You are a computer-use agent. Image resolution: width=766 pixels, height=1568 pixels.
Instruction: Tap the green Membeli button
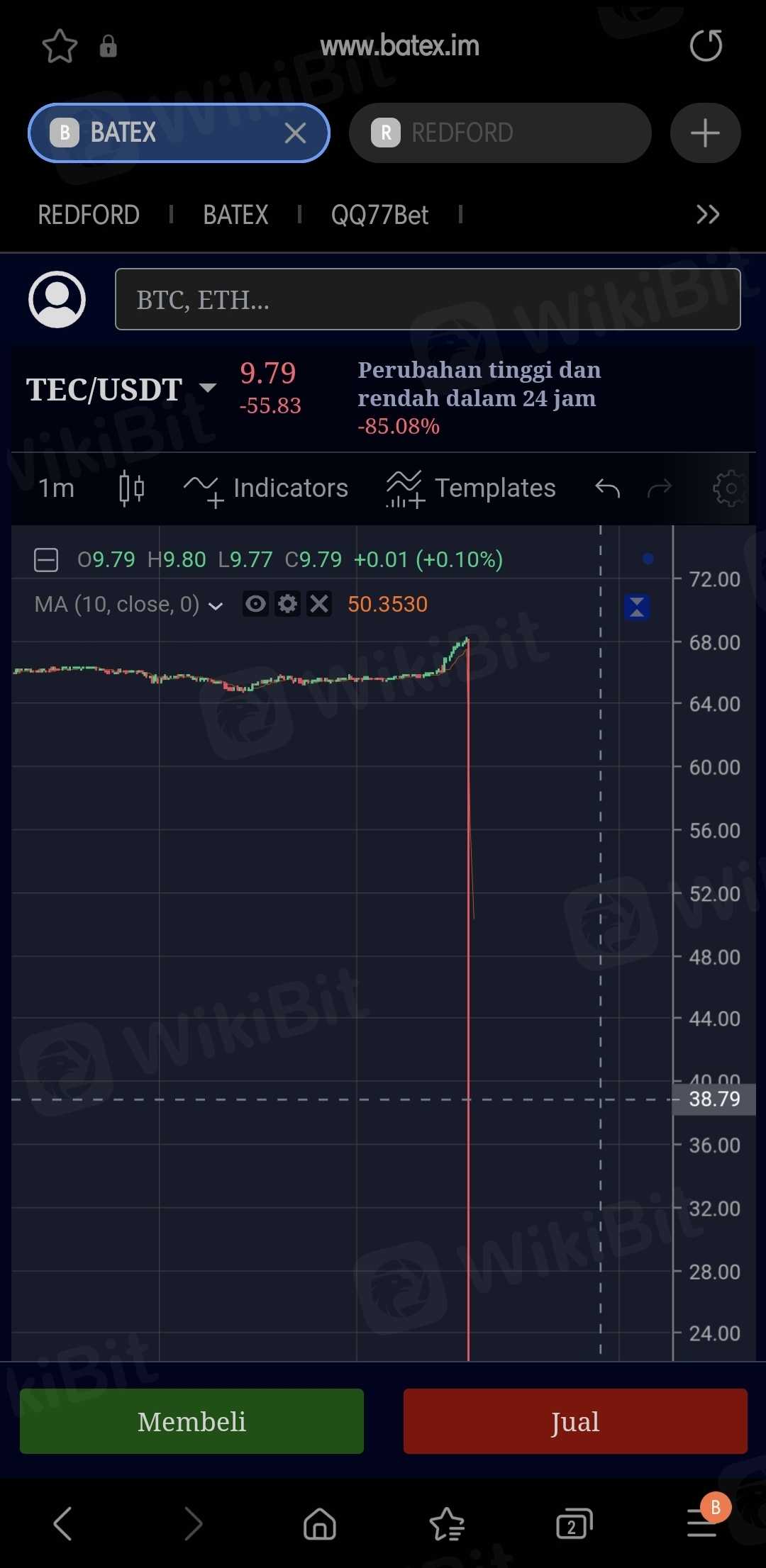click(191, 1421)
